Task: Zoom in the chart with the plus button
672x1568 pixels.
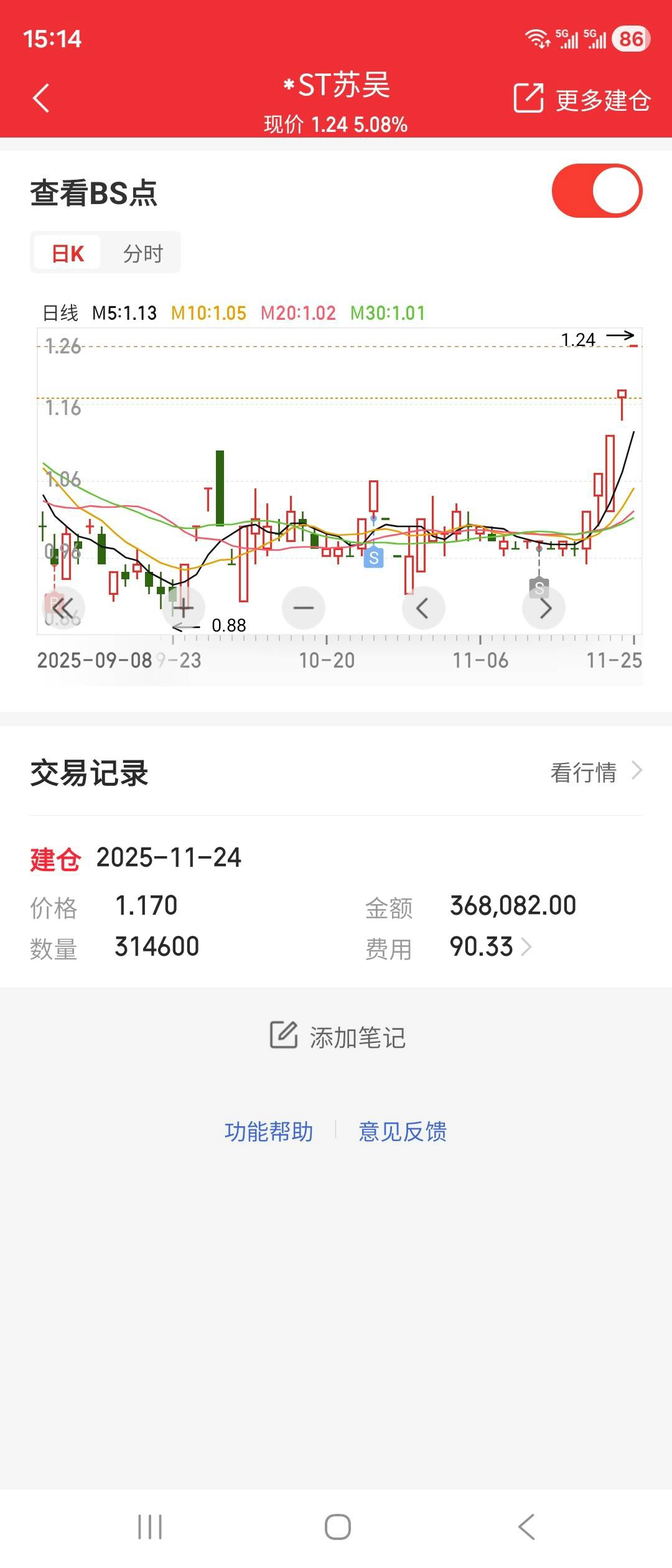Action: 183,608
